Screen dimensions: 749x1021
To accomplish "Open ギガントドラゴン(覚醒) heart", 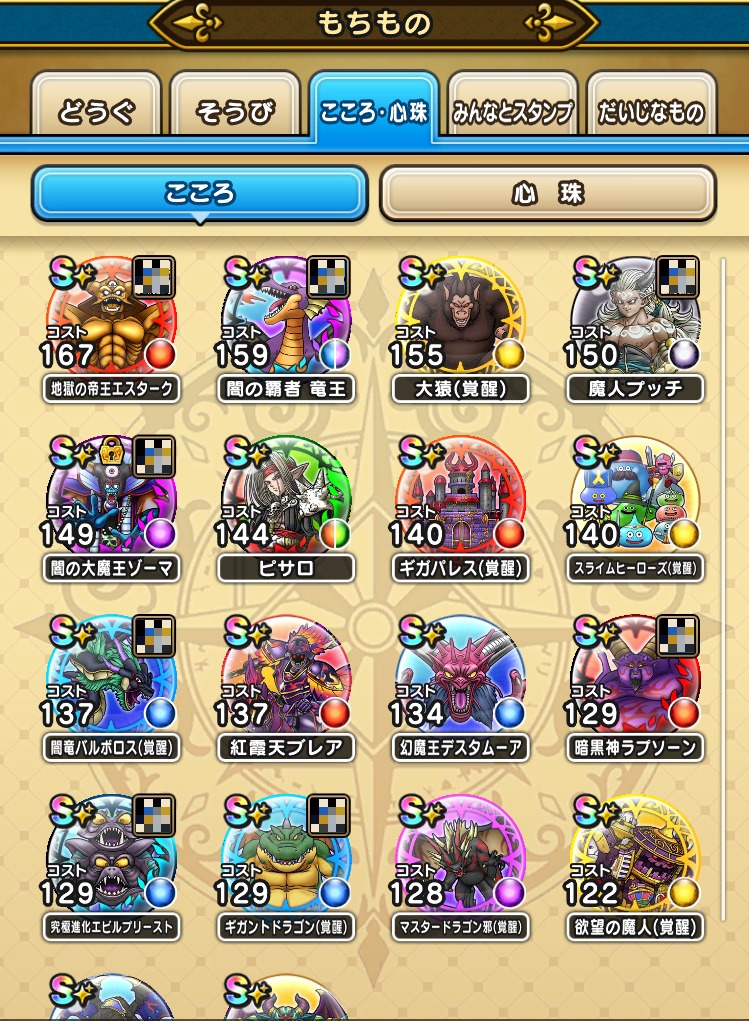I will (x=286, y=860).
